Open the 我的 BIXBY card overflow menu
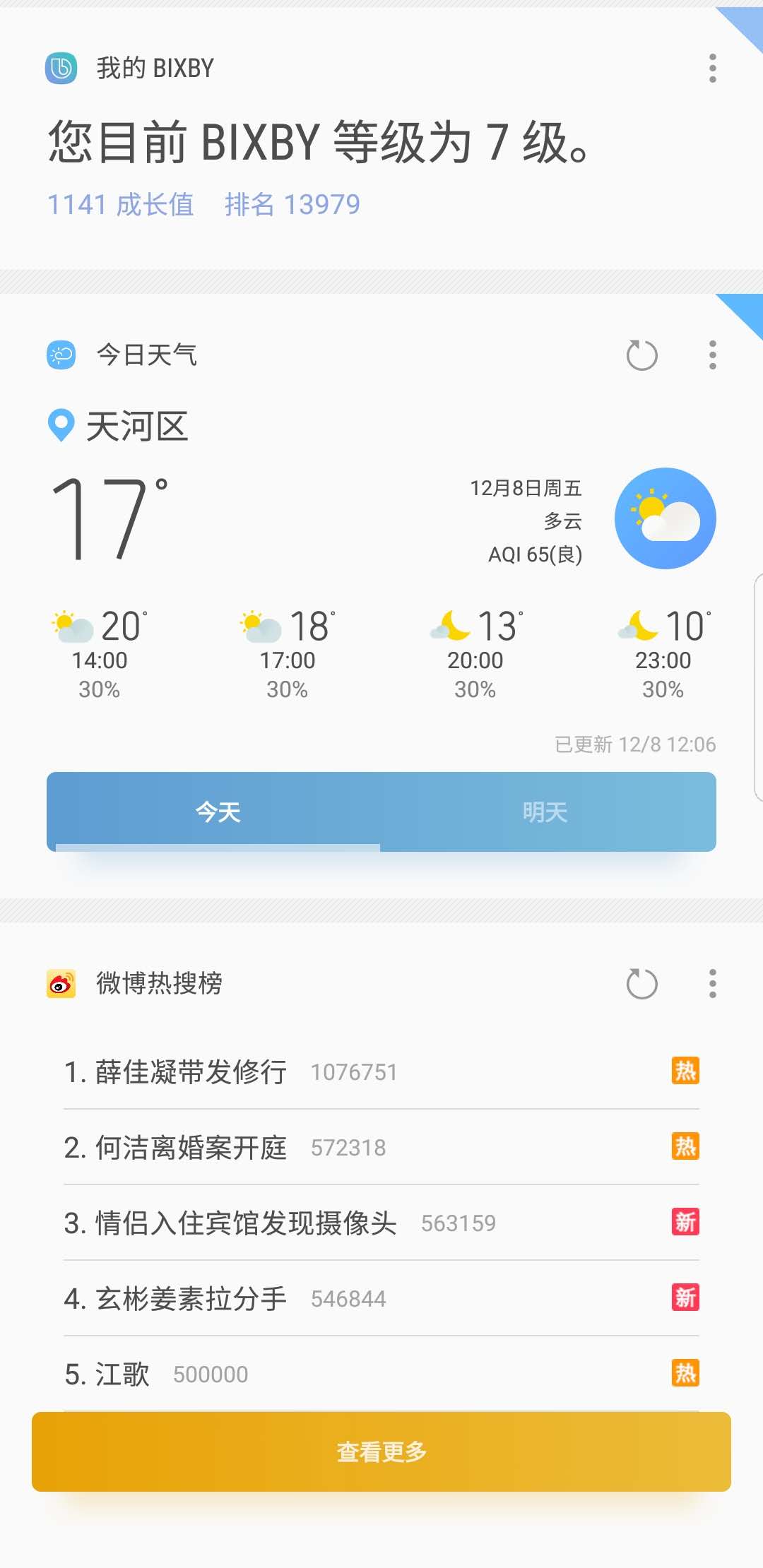763x1568 pixels. coord(712,69)
